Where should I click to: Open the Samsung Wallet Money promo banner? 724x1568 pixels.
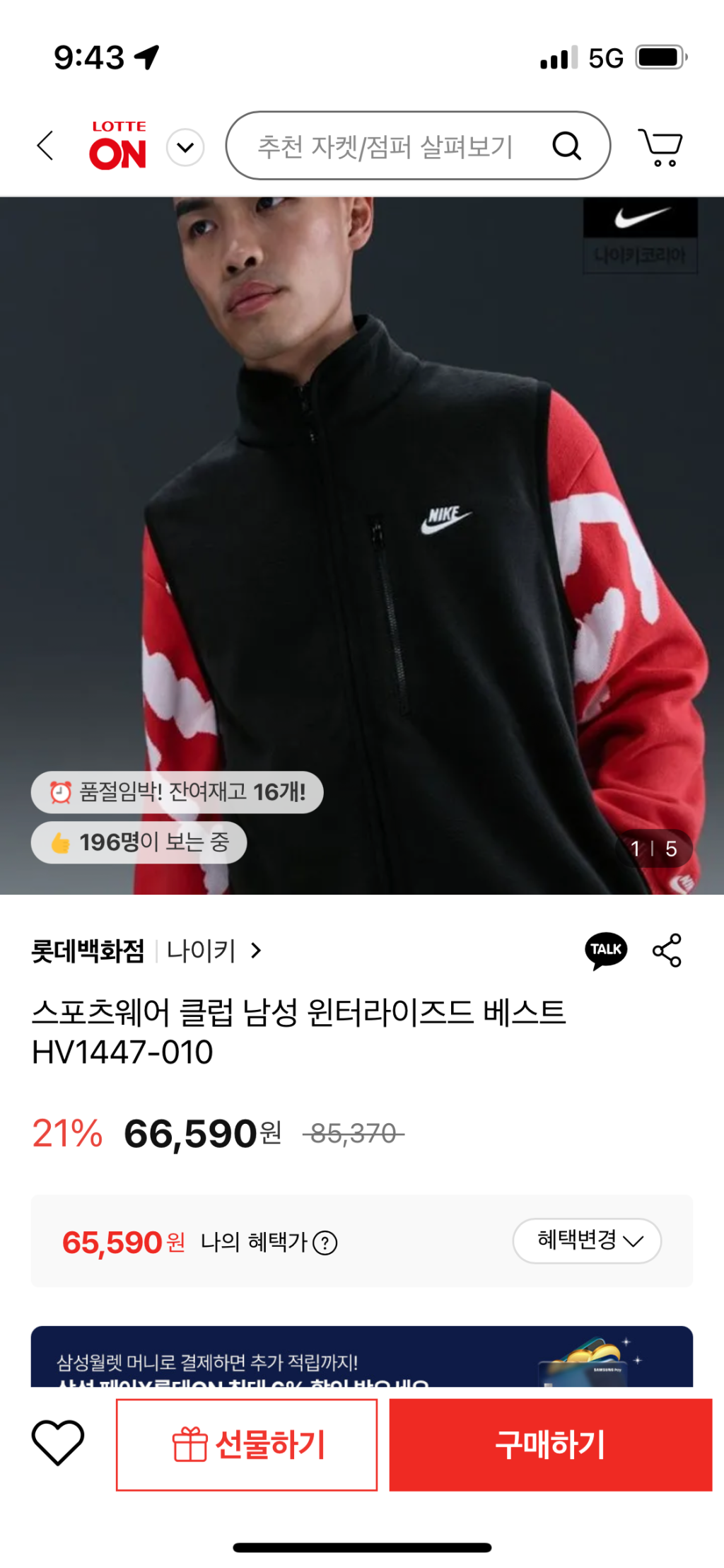click(362, 1358)
